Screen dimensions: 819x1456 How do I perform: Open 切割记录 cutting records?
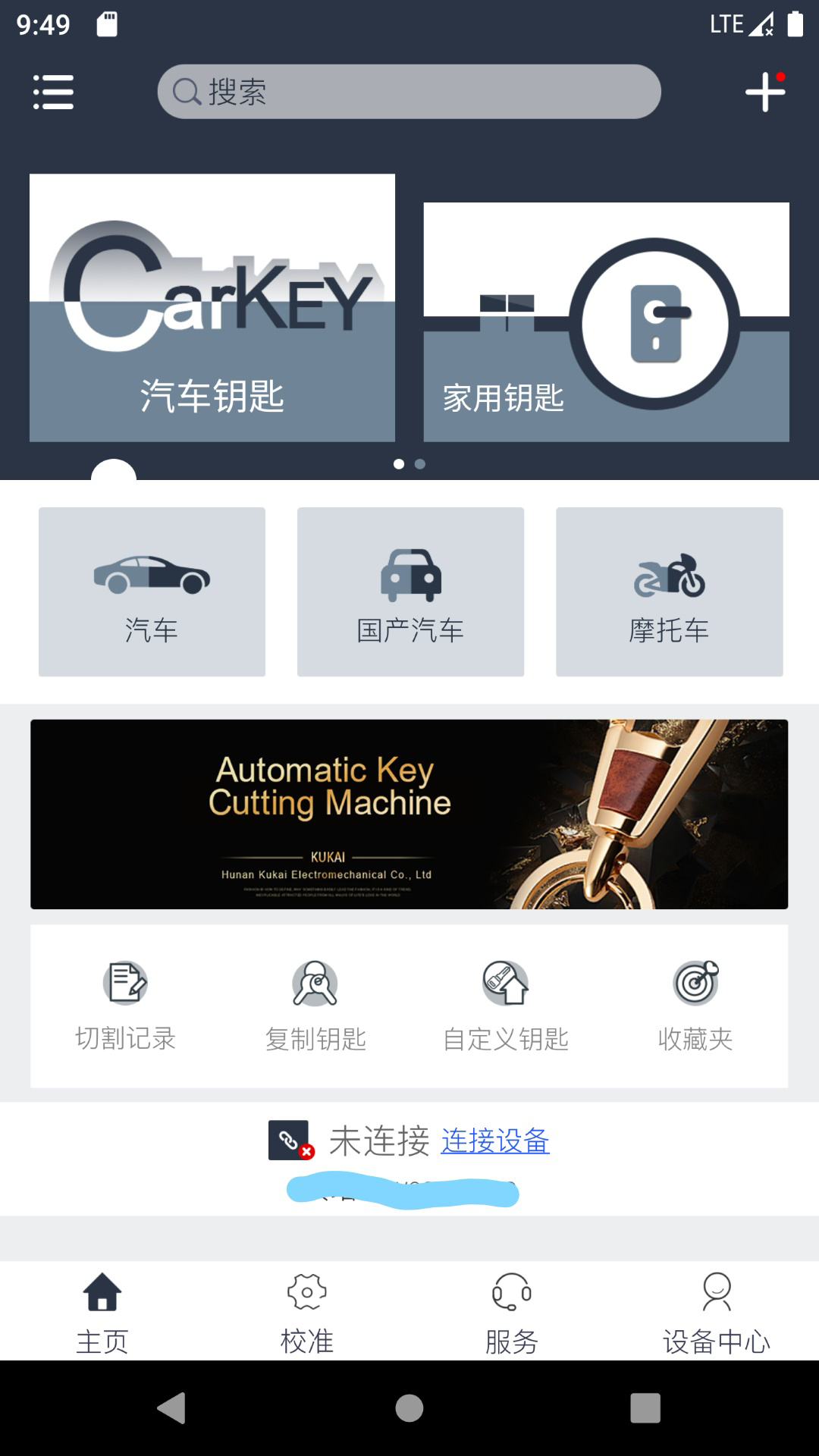[126, 1006]
